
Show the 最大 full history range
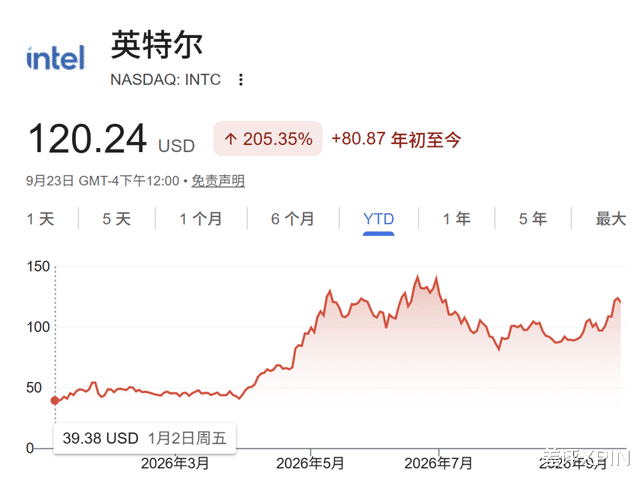pos(611,219)
